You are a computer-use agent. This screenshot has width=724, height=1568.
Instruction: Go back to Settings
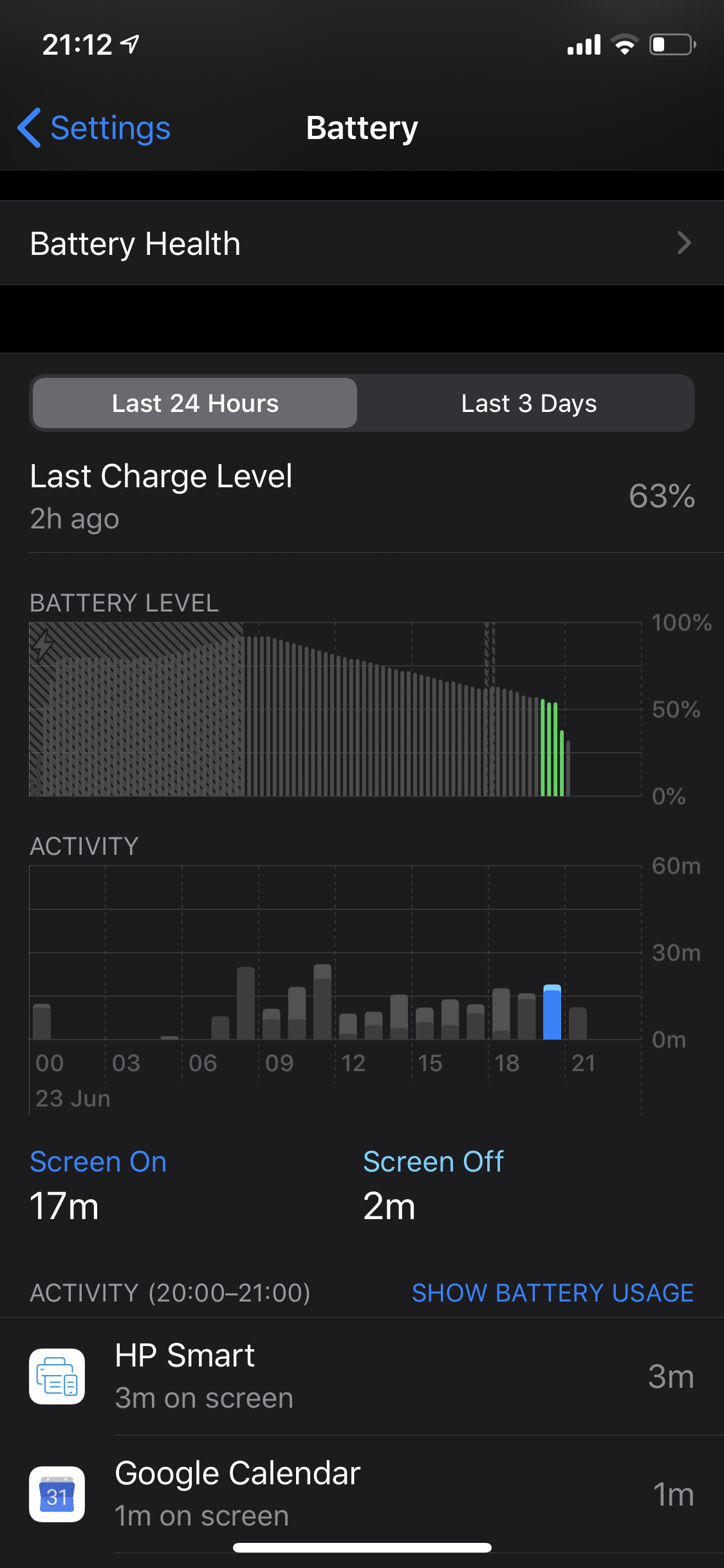95,128
